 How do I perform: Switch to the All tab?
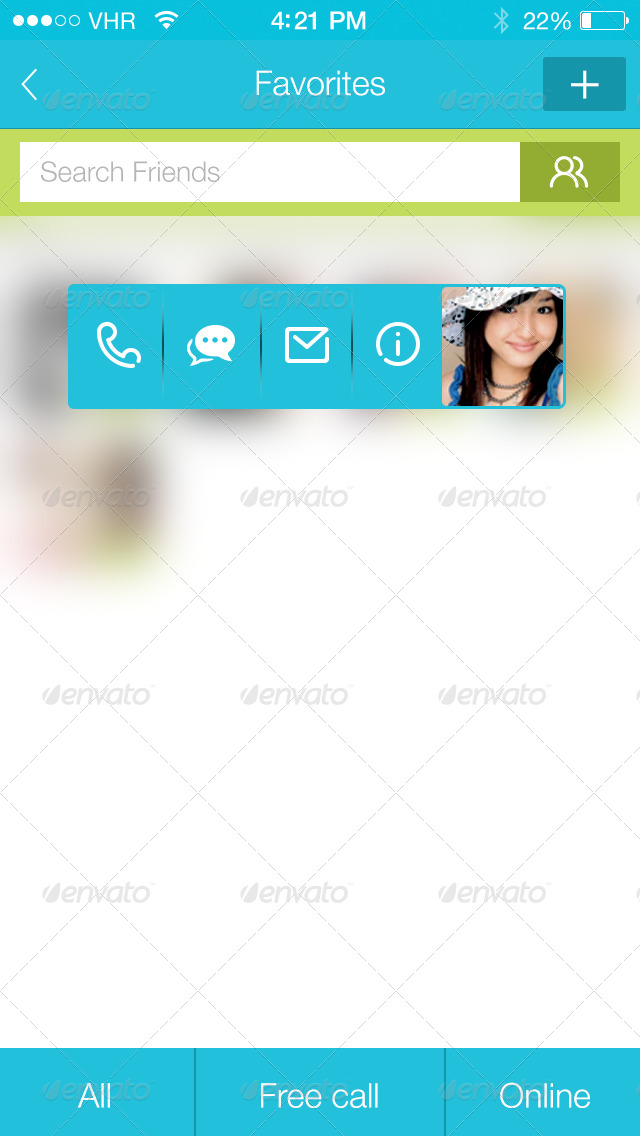coord(96,1096)
